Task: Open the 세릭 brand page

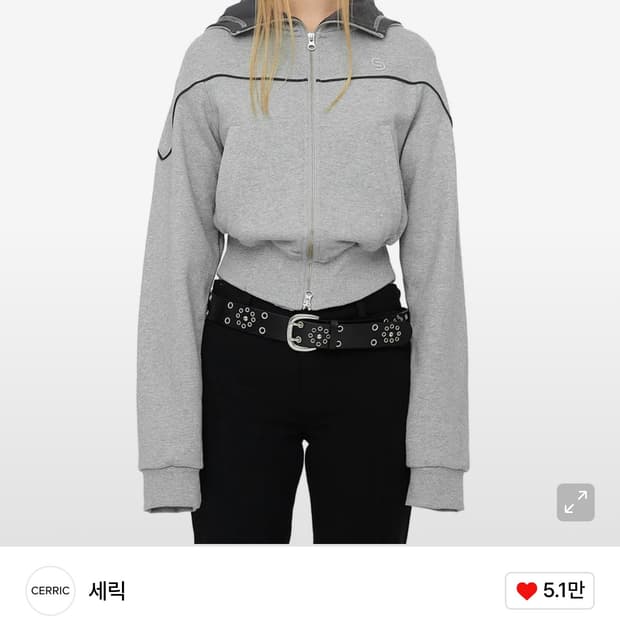Action: pos(107,590)
